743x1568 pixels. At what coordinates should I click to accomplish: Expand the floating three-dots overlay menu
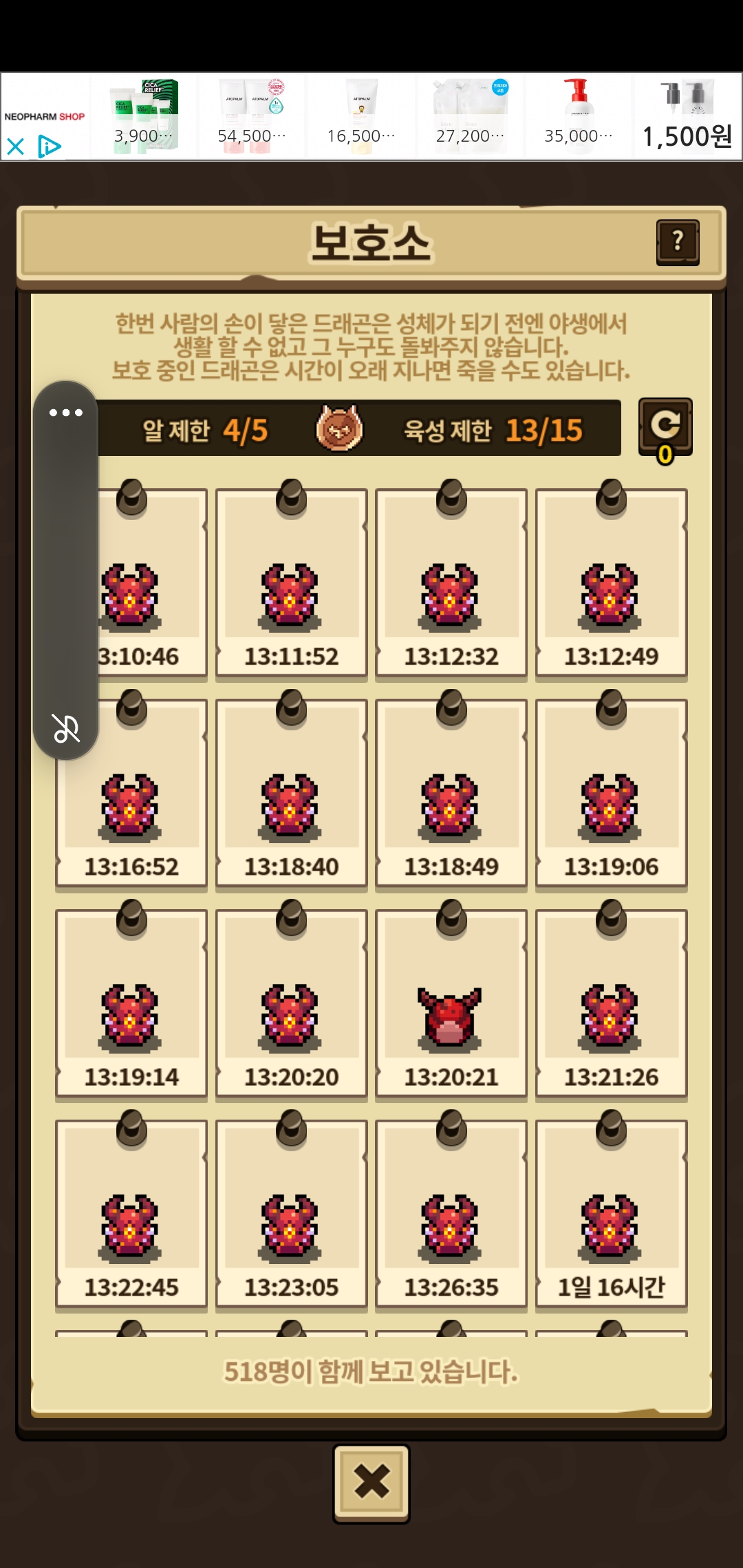tap(66, 413)
